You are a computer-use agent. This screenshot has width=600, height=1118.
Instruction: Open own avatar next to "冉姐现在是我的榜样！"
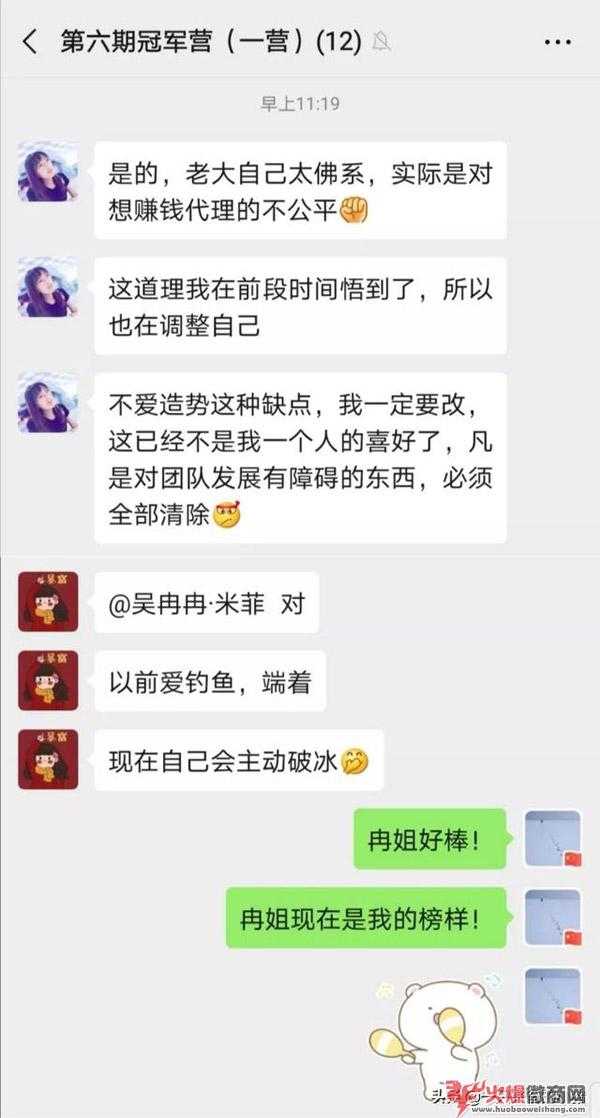coord(552,917)
